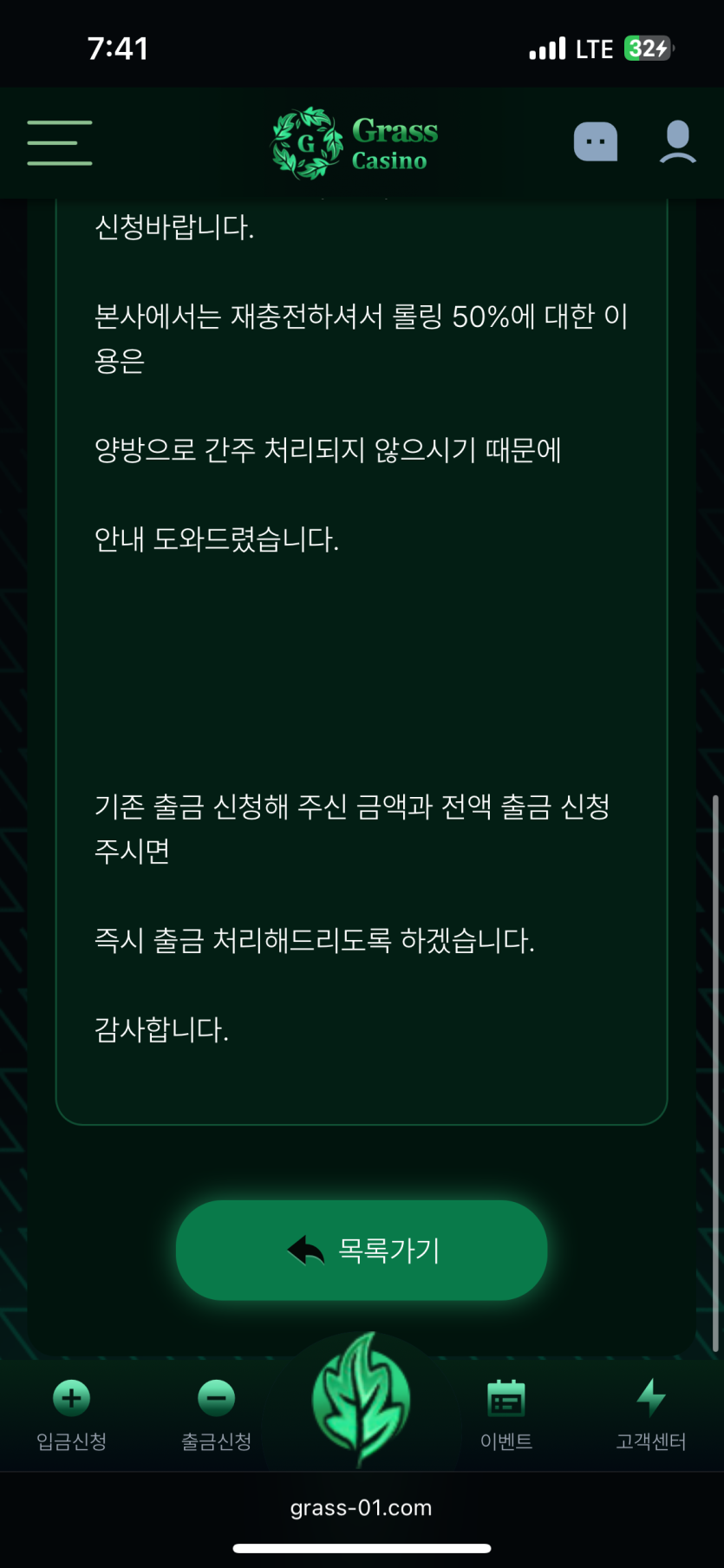724x1568 pixels.
Task: Open the chat bubble icon
Action: pyautogui.click(x=596, y=142)
